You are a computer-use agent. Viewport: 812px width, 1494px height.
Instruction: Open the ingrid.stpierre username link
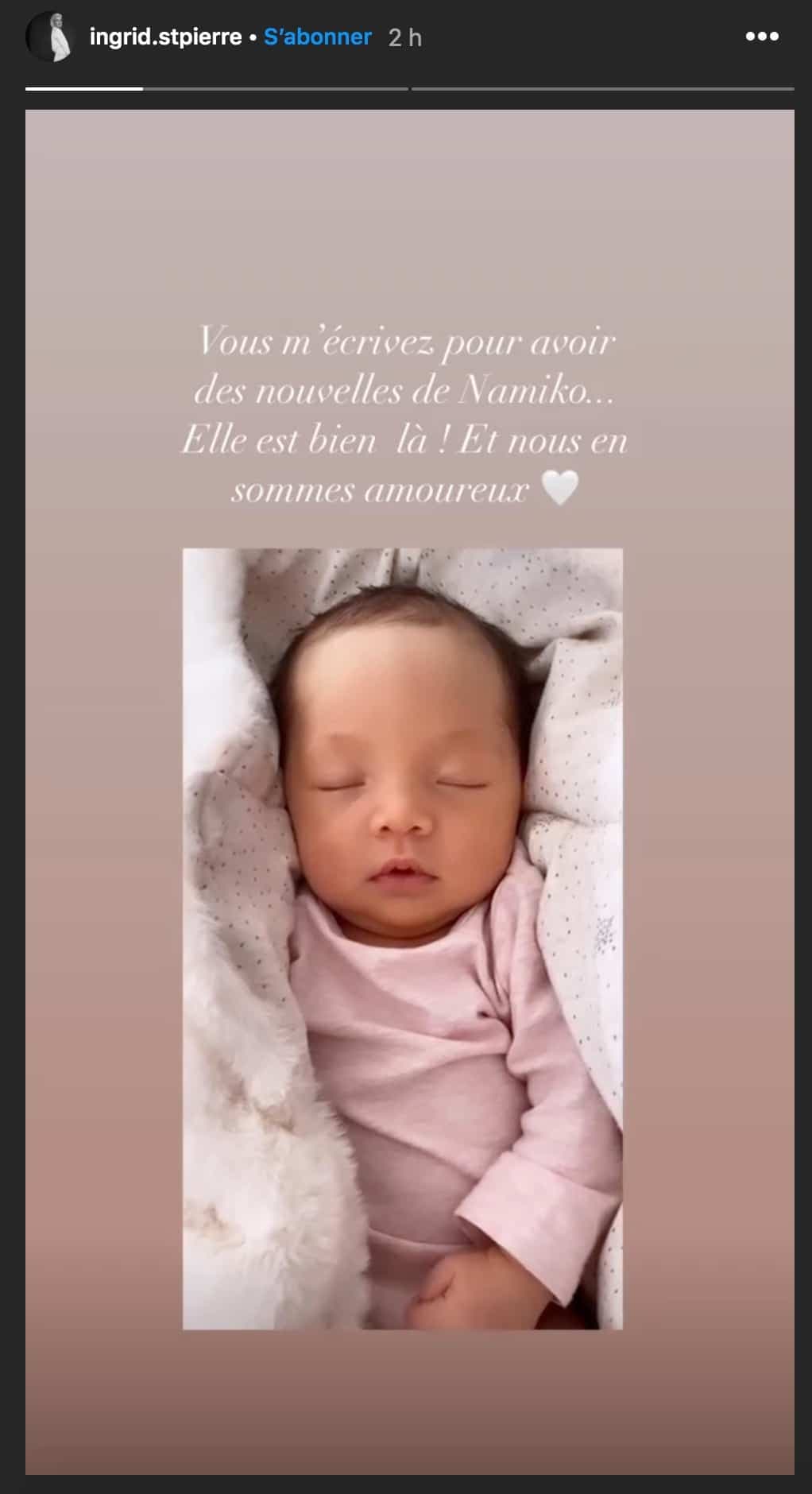(x=165, y=37)
